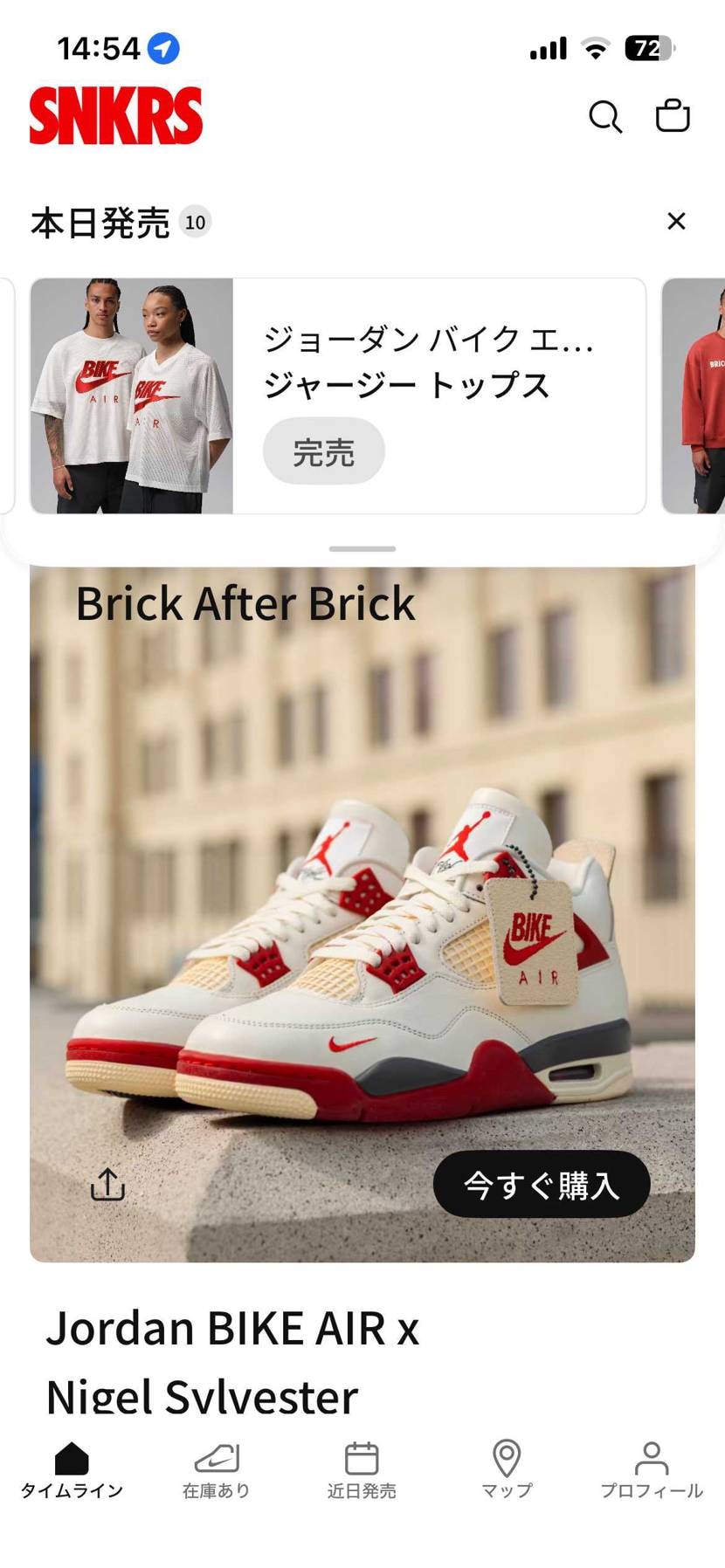The image size is (725, 1568).
Task: Tap the 今すぐ購入 button
Action: [x=542, y=1185]
